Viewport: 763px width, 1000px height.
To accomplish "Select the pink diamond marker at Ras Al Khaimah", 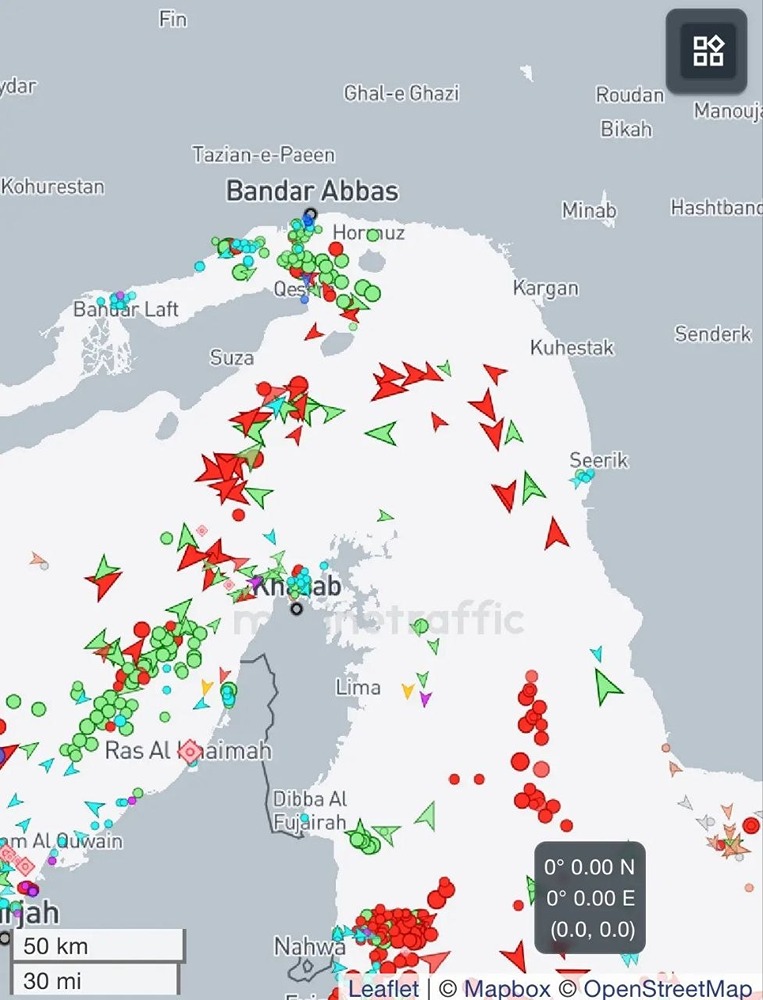I will click(x=190, y=751).
